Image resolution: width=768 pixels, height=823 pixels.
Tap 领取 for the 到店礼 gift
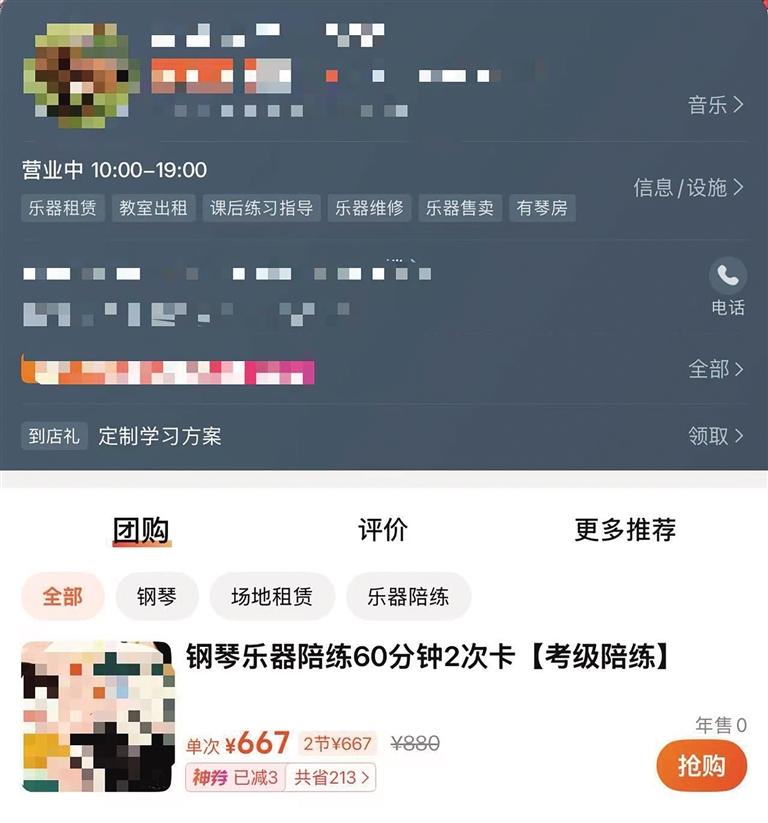[715, 435]
